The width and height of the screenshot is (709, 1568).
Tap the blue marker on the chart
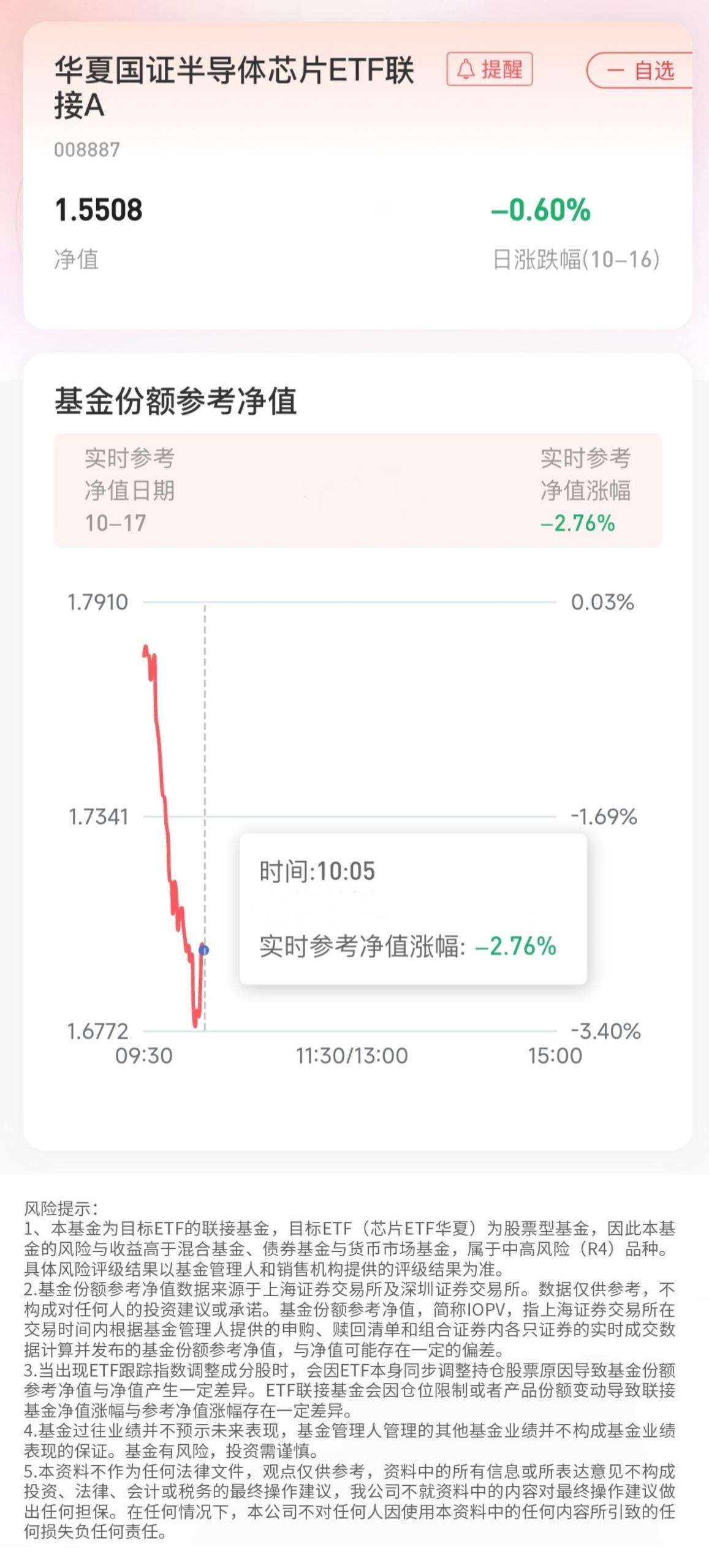(204, 950)
